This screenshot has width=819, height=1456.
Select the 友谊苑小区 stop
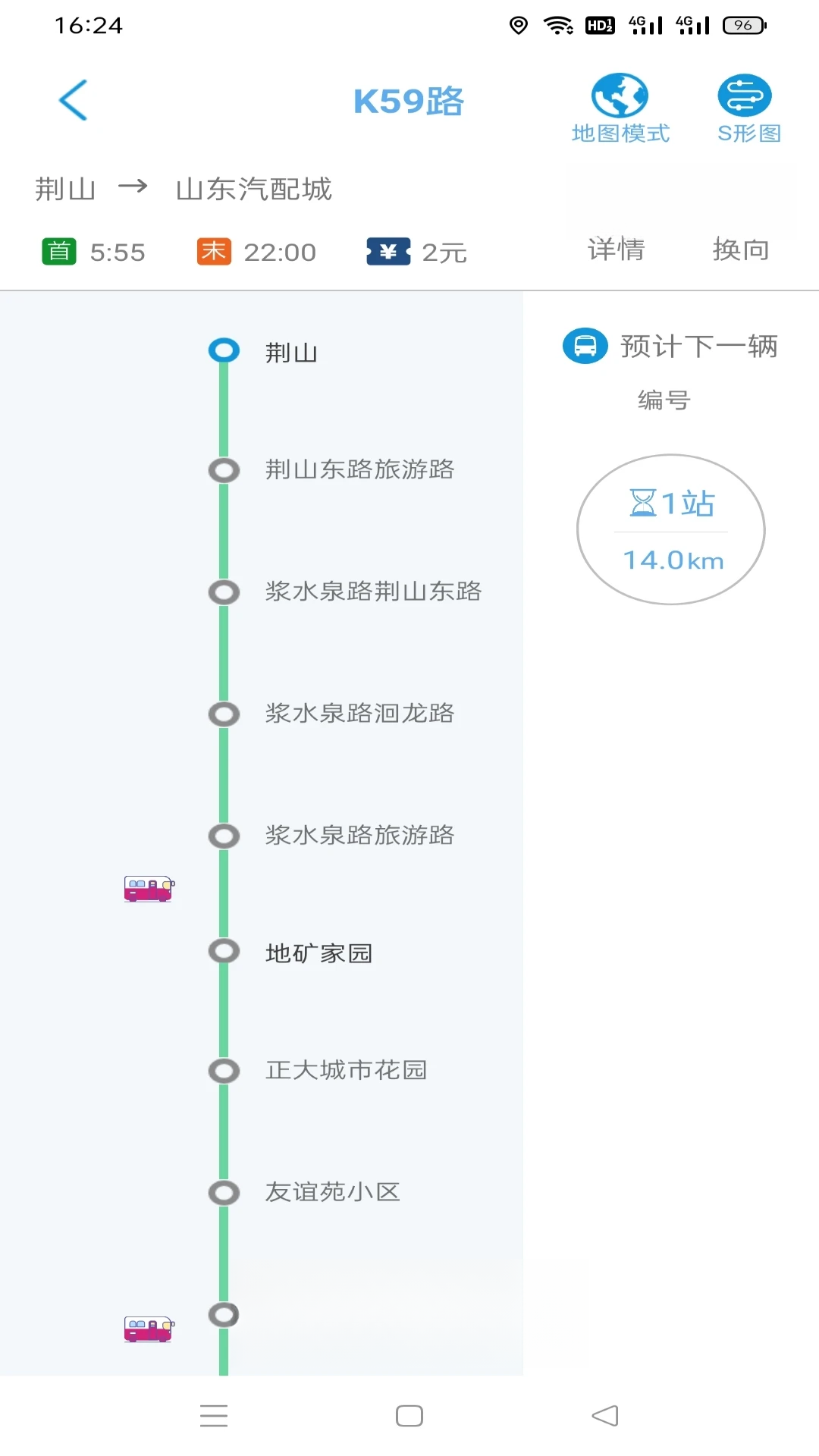pos(332,1192)
